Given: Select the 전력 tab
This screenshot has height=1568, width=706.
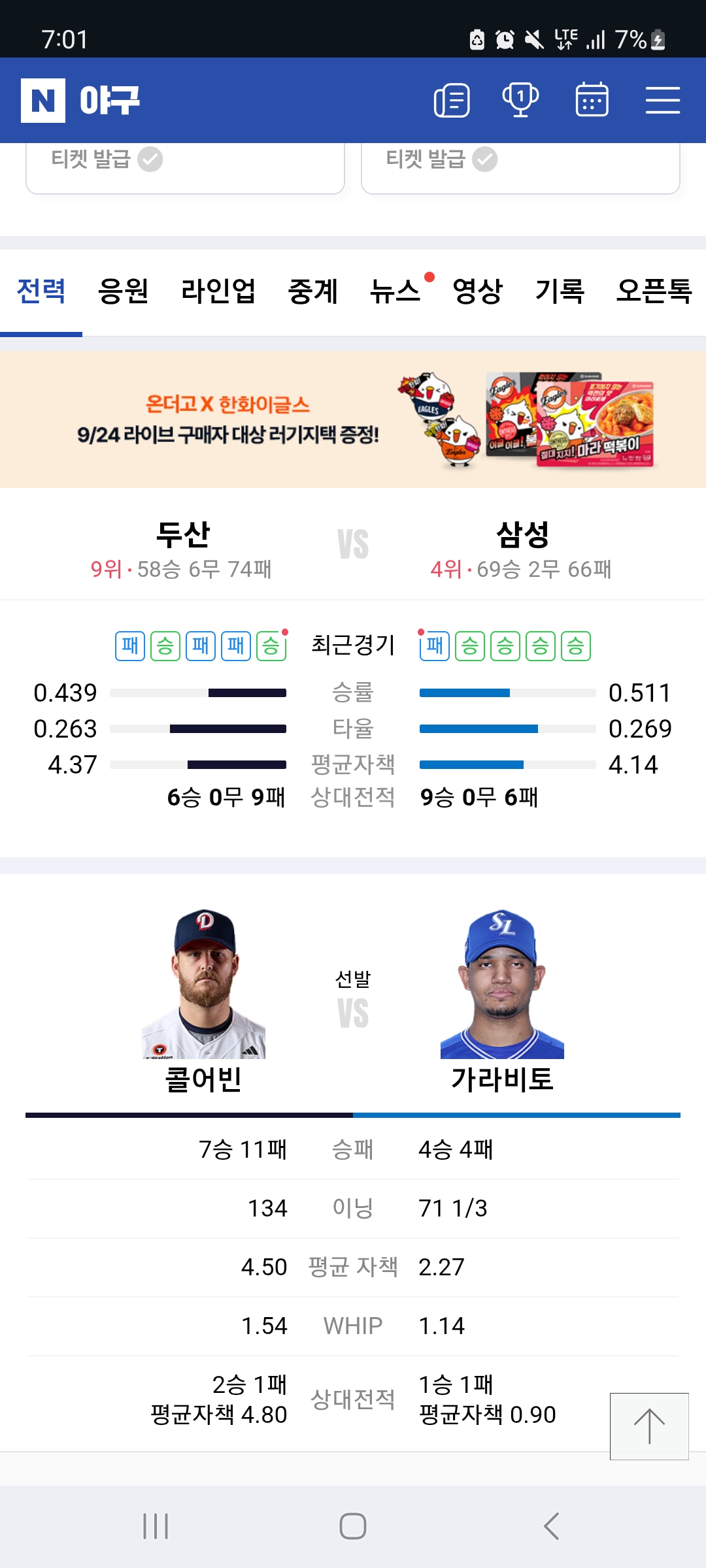Looking at the screenshot, I should [x=41, y=291].
